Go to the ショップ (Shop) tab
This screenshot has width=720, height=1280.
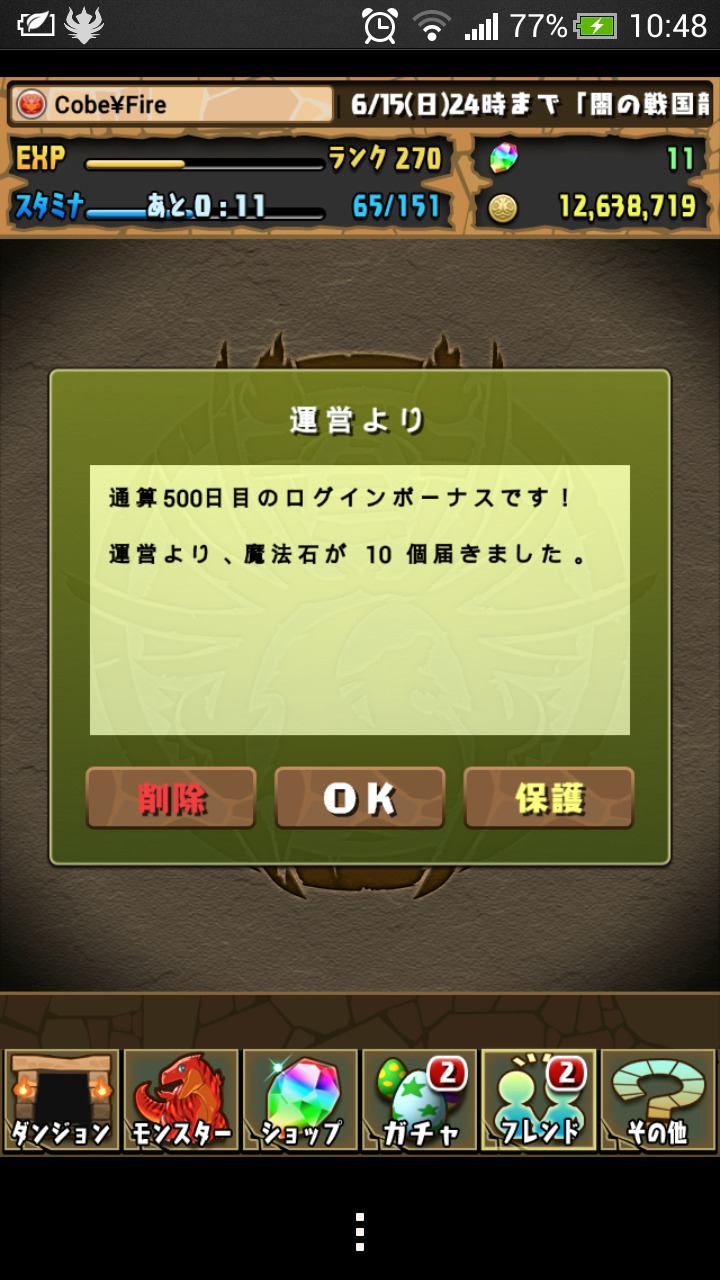tap(300, 1100)
